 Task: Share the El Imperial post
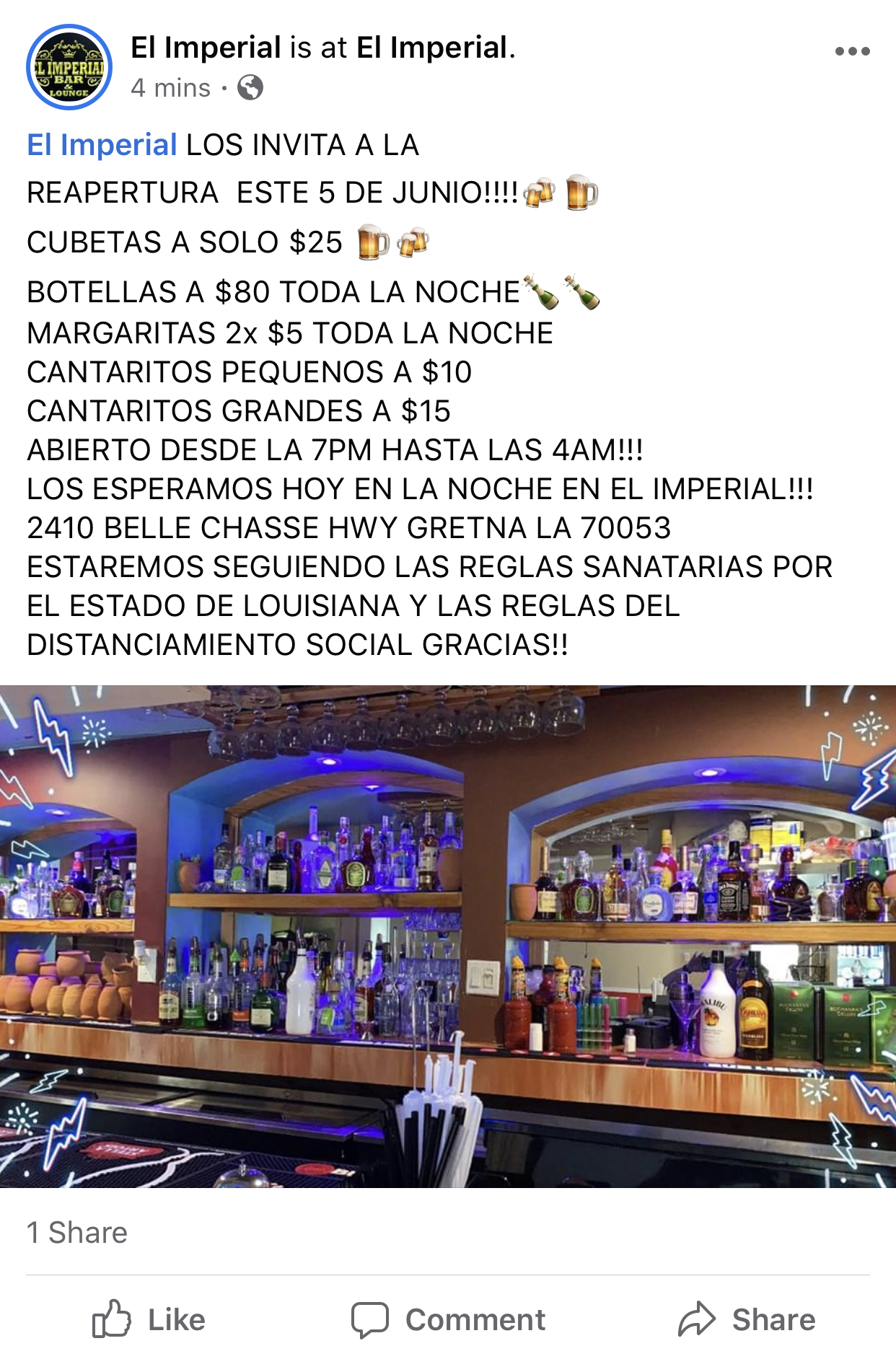pyautogui.click(x=747, y=1319)
